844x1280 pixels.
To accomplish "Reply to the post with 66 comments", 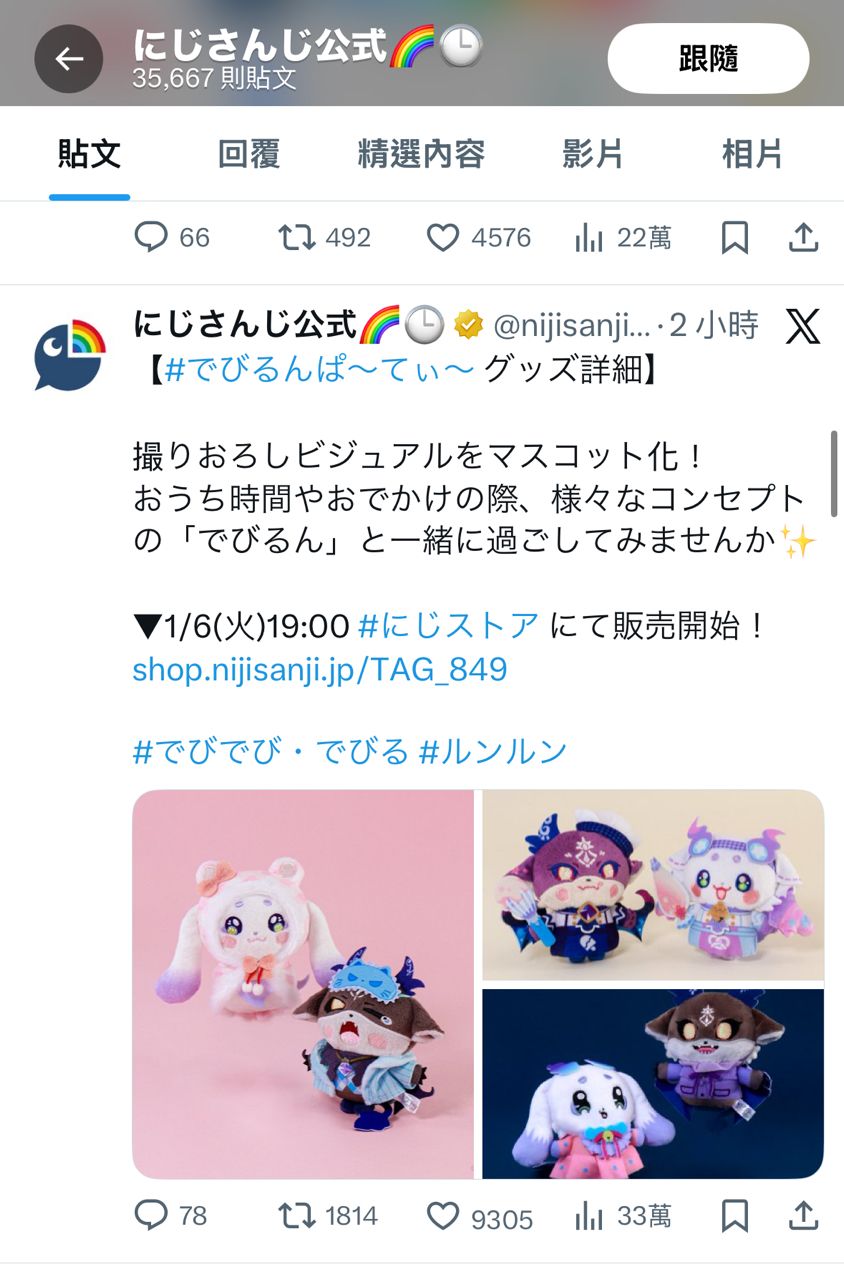I will (151, 237).
